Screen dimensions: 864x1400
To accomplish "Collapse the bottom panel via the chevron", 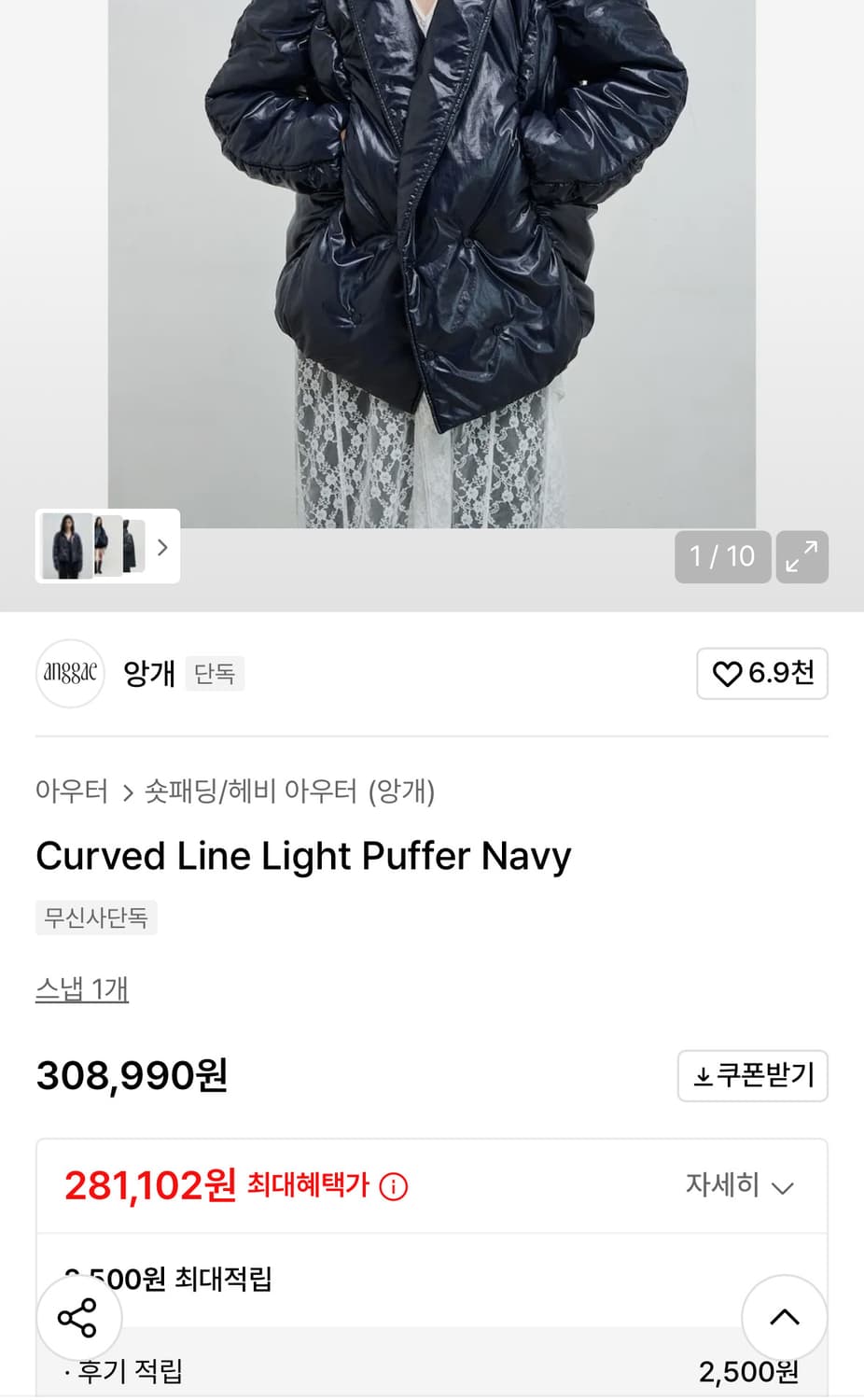I will pyautogui.click(x=785, y=1319).
